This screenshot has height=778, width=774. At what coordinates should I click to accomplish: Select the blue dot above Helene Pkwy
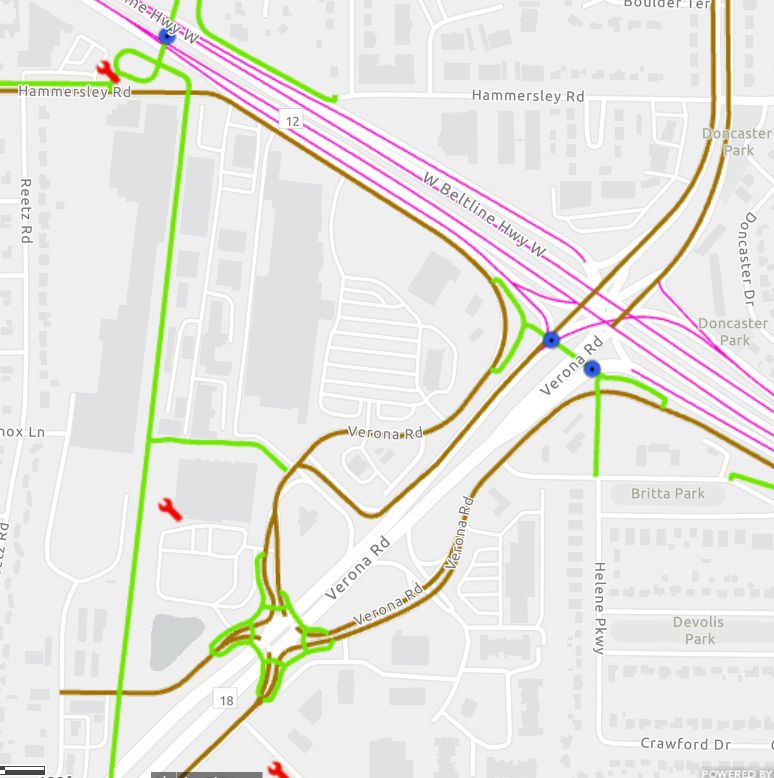592,369
